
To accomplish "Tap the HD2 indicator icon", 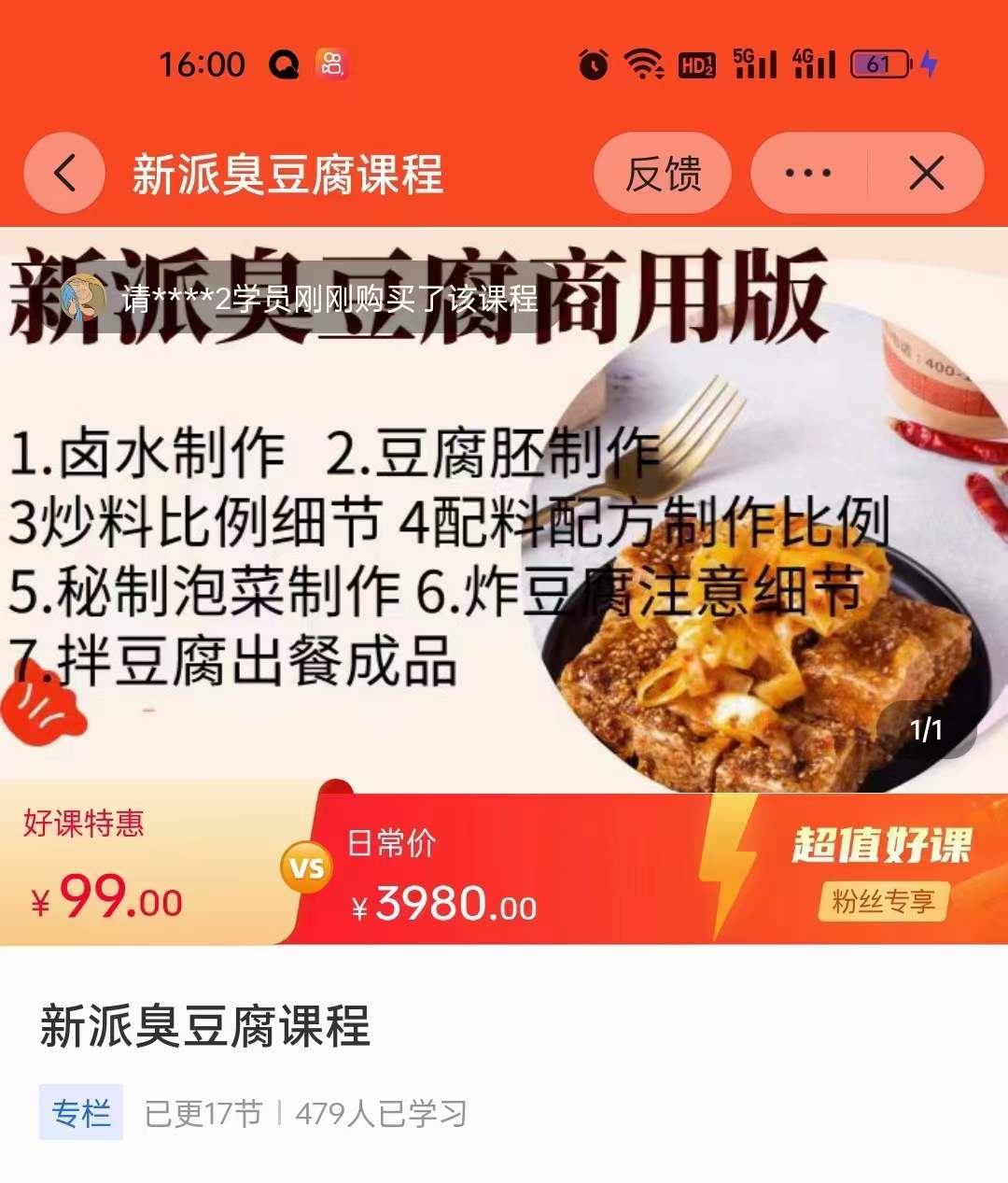I will [x=698, y=64].
